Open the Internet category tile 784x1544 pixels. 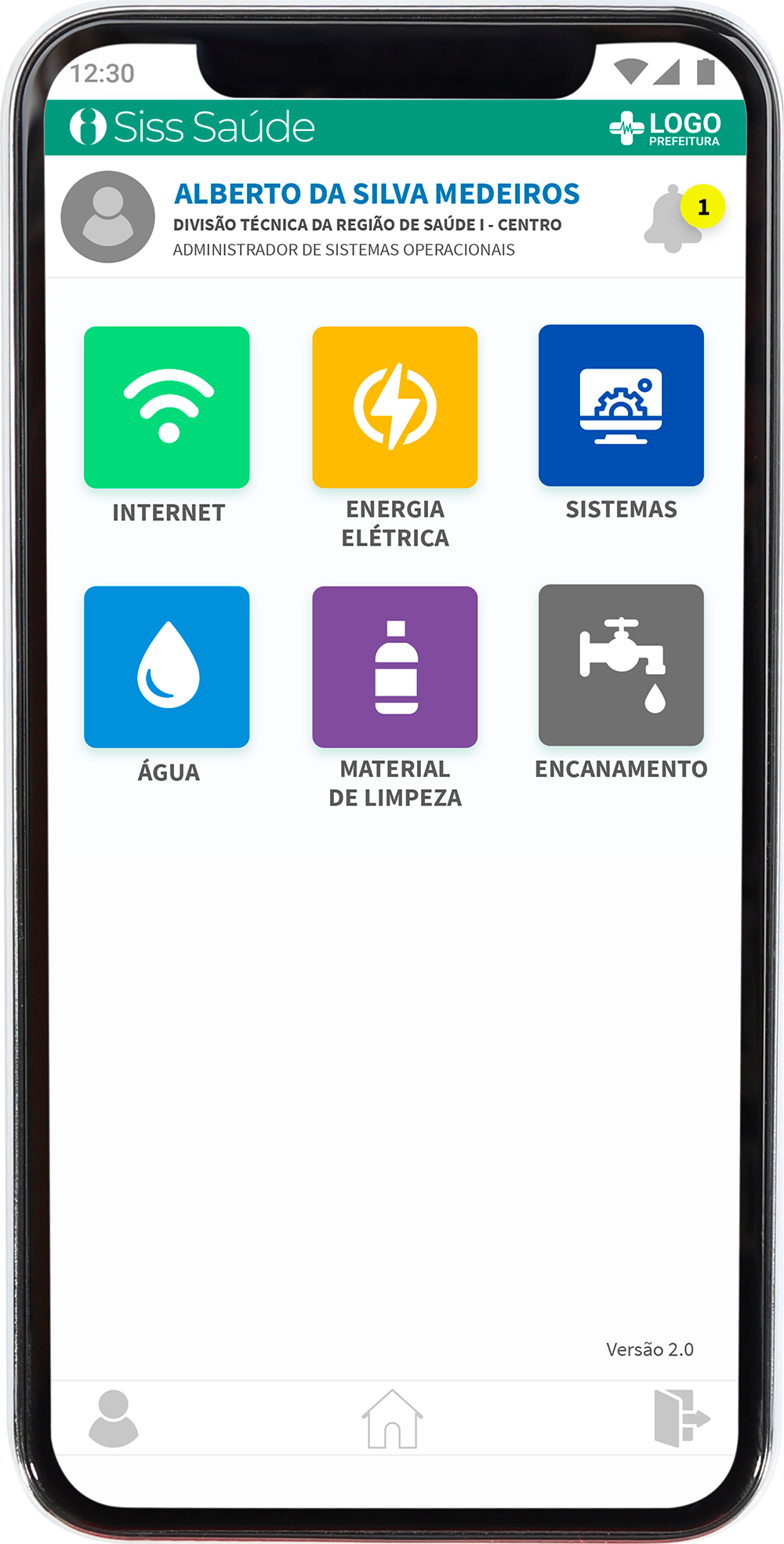click(167, 408)
